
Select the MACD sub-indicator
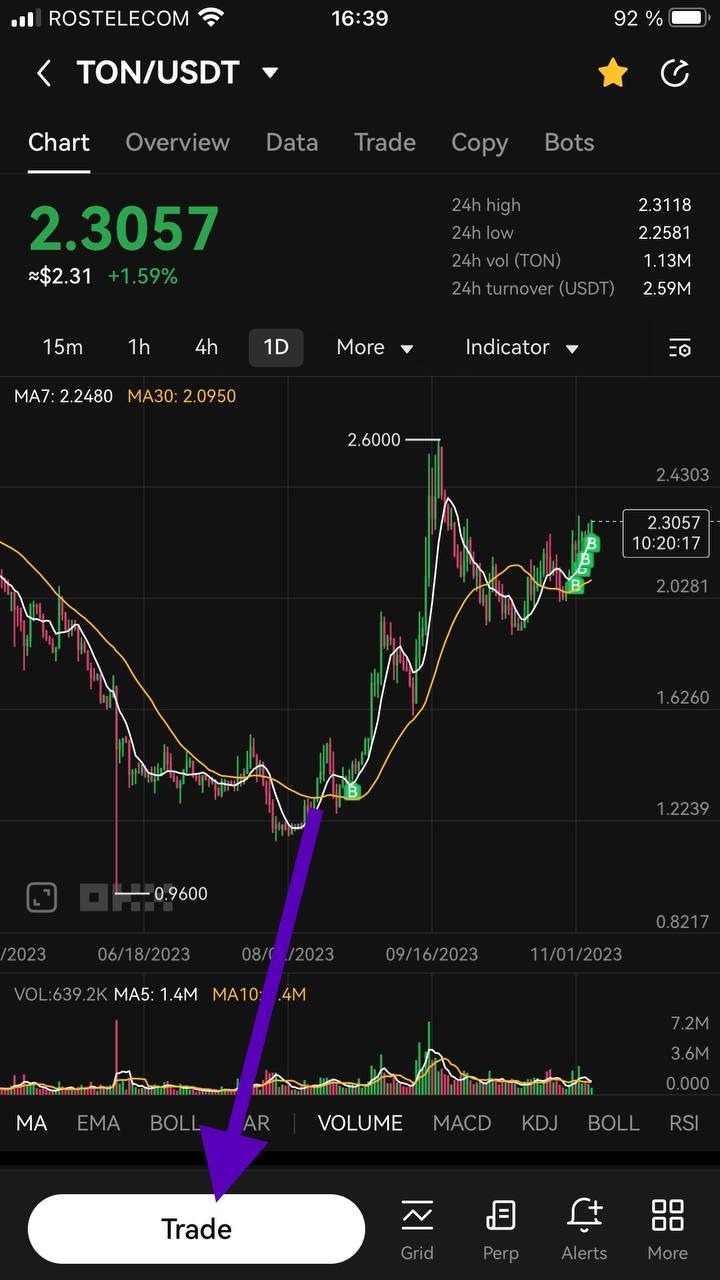pyautogui.click(x=461, y=1123)
